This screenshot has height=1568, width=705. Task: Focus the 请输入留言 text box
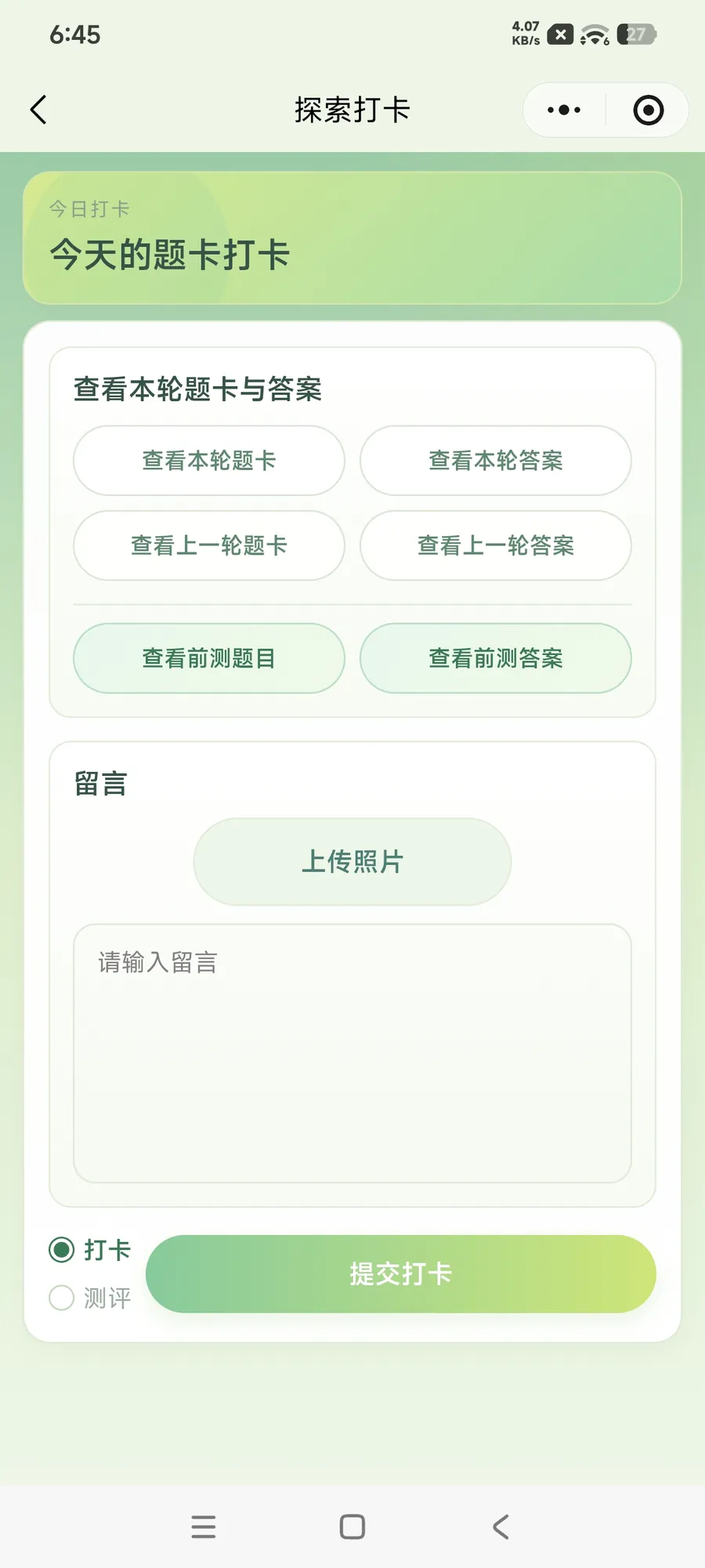pos(352,1053)
